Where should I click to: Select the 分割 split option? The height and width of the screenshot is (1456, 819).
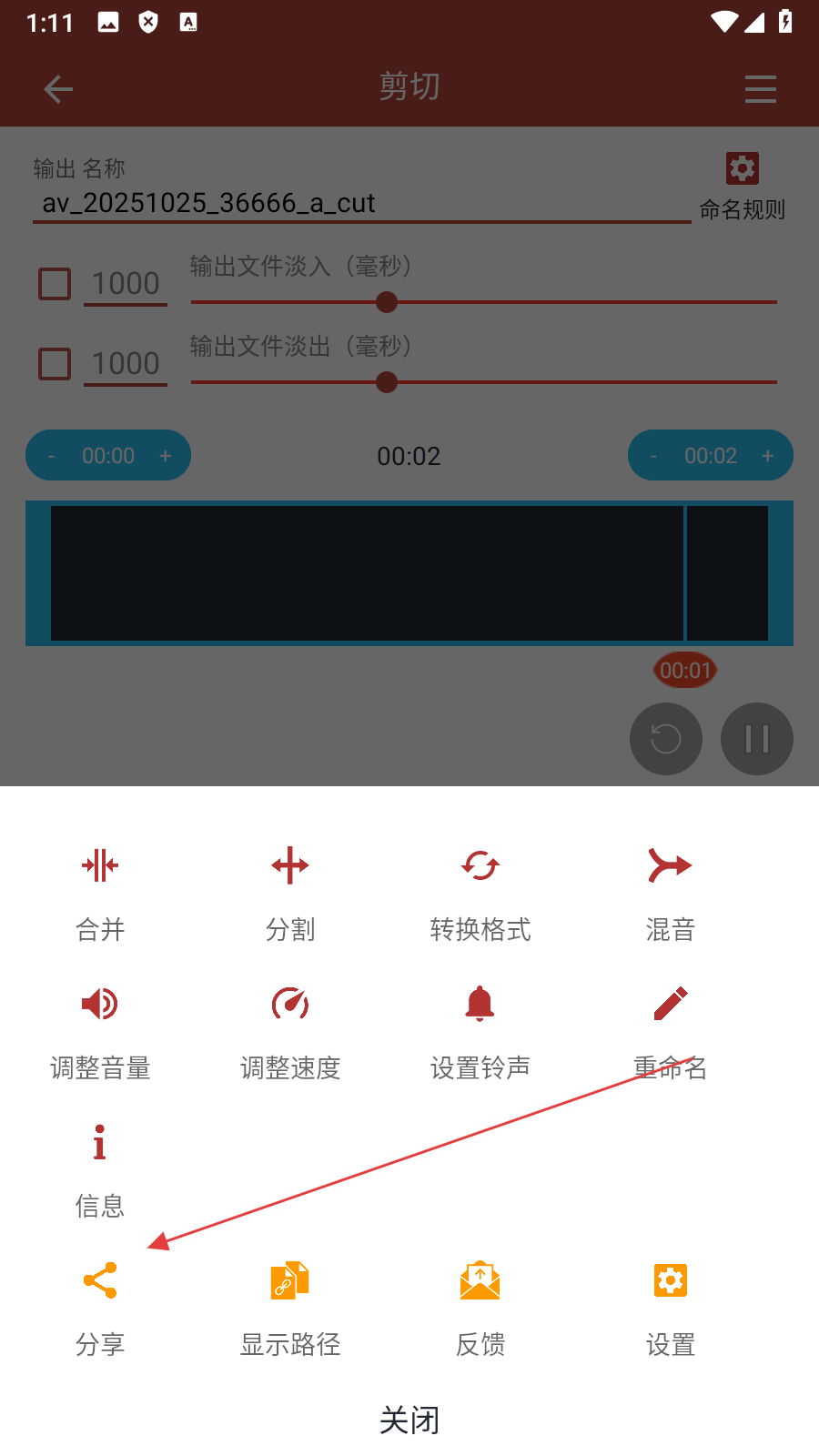(x=290, y=892)
